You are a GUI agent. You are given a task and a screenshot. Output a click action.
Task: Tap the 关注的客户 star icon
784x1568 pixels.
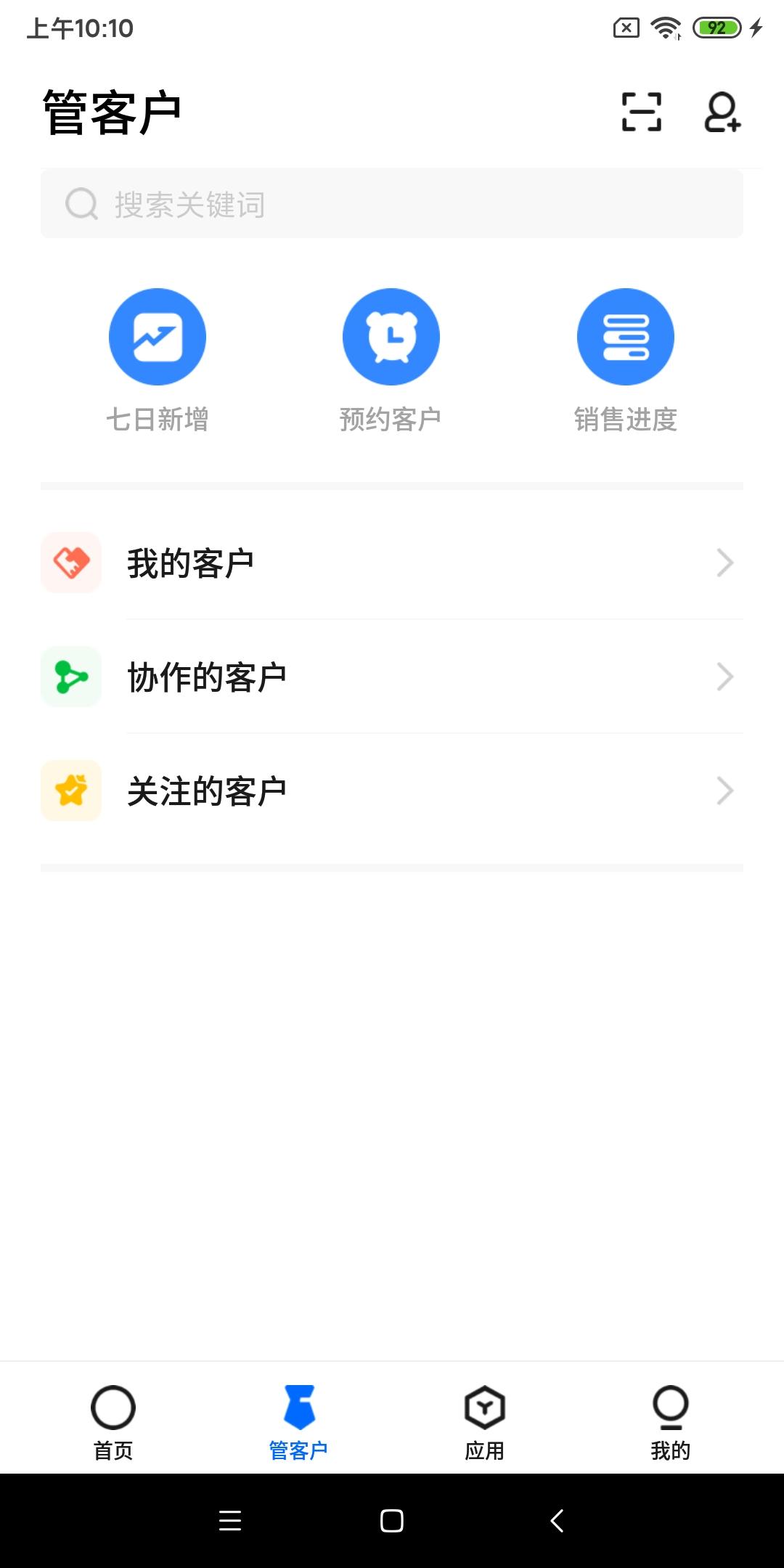tap(70, 791)
